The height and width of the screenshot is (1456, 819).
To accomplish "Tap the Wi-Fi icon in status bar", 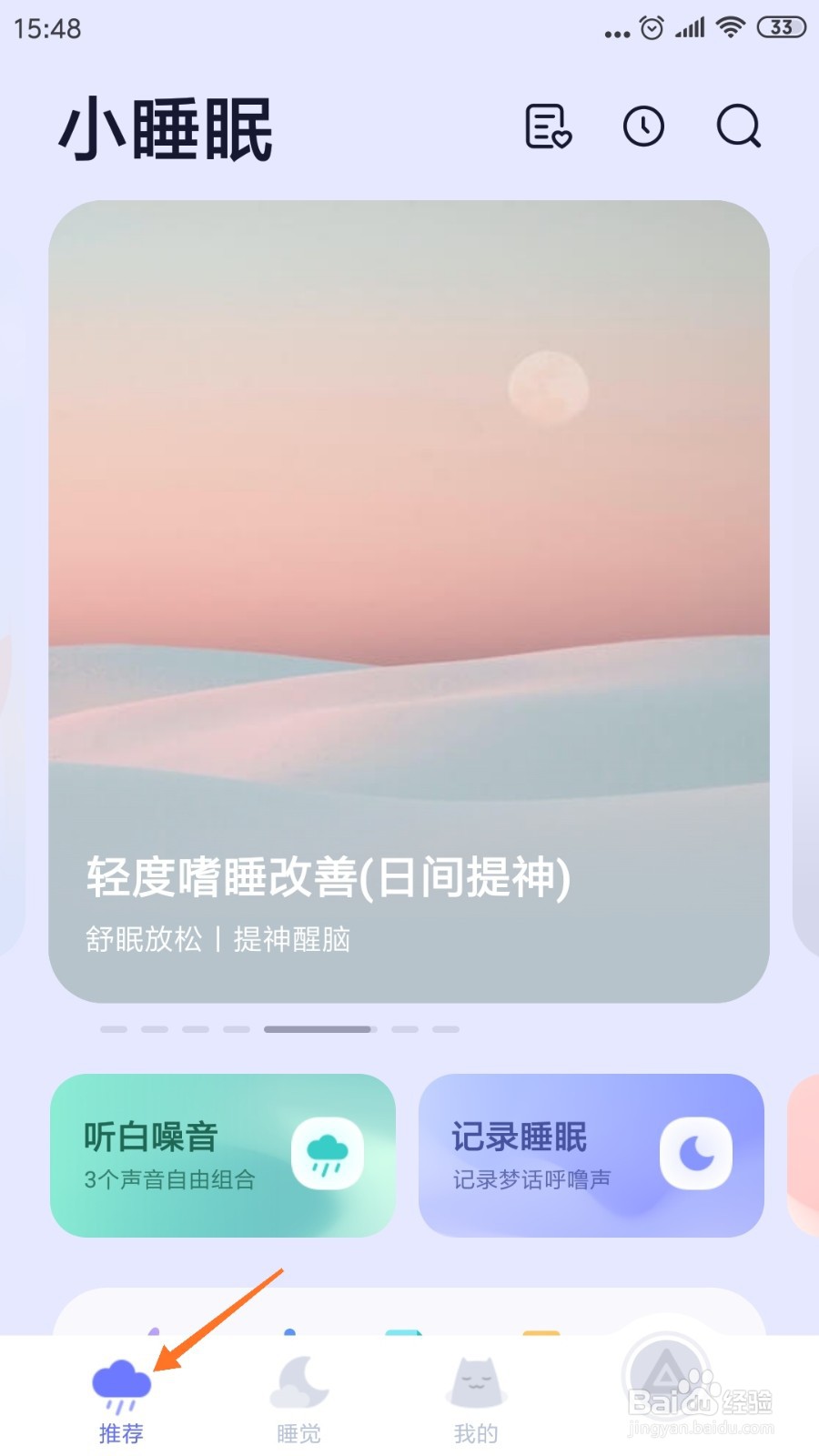I will (x=728, y=27).
